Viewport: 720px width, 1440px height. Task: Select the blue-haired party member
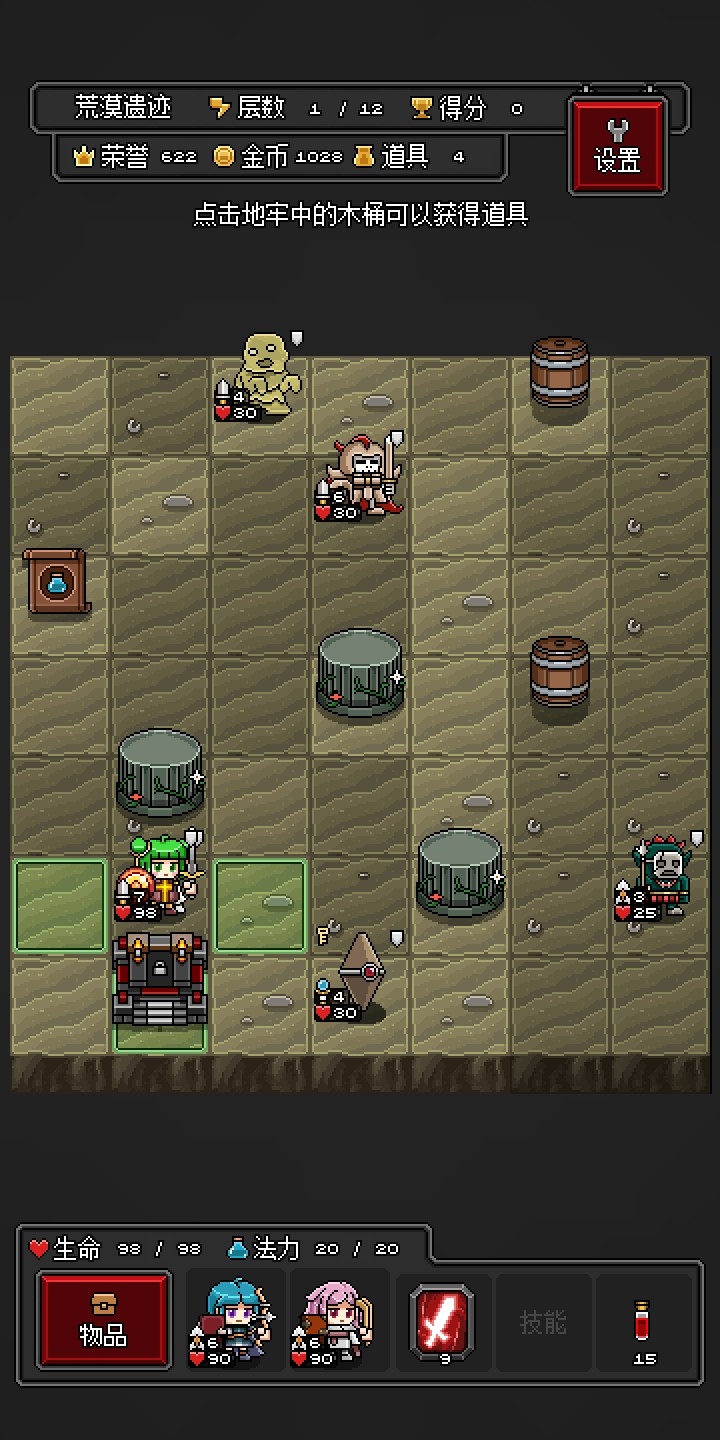(x=235, y=1322)
